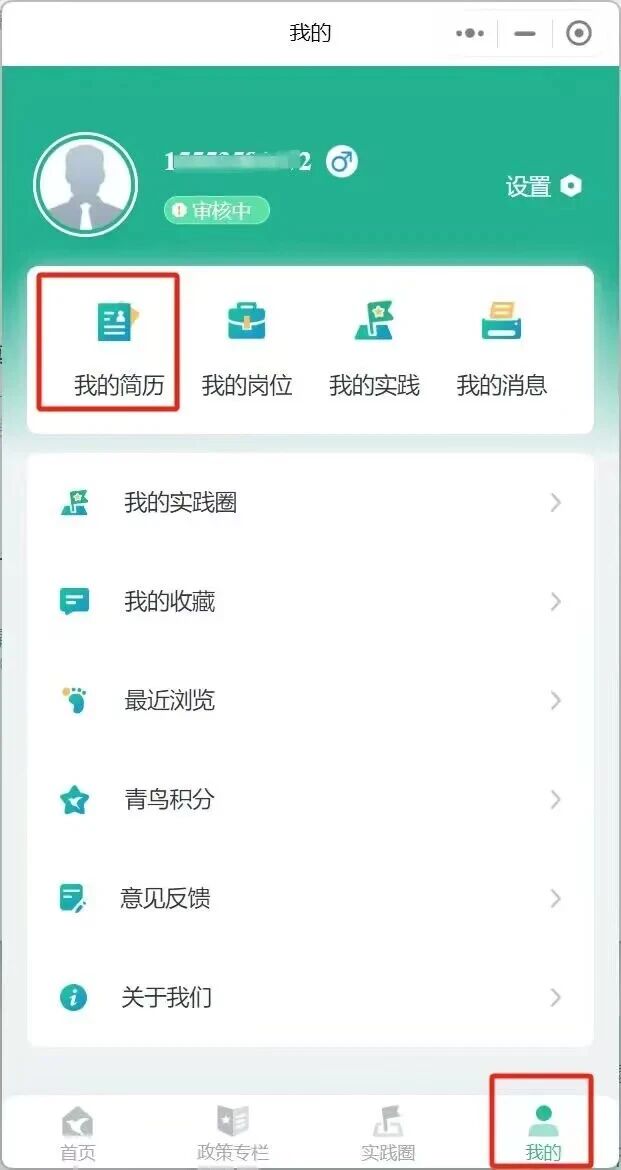The width and height of the screenshot is (621, 1170).
Task: Close the mini program with the circle icon
Action: click(579, 33)
